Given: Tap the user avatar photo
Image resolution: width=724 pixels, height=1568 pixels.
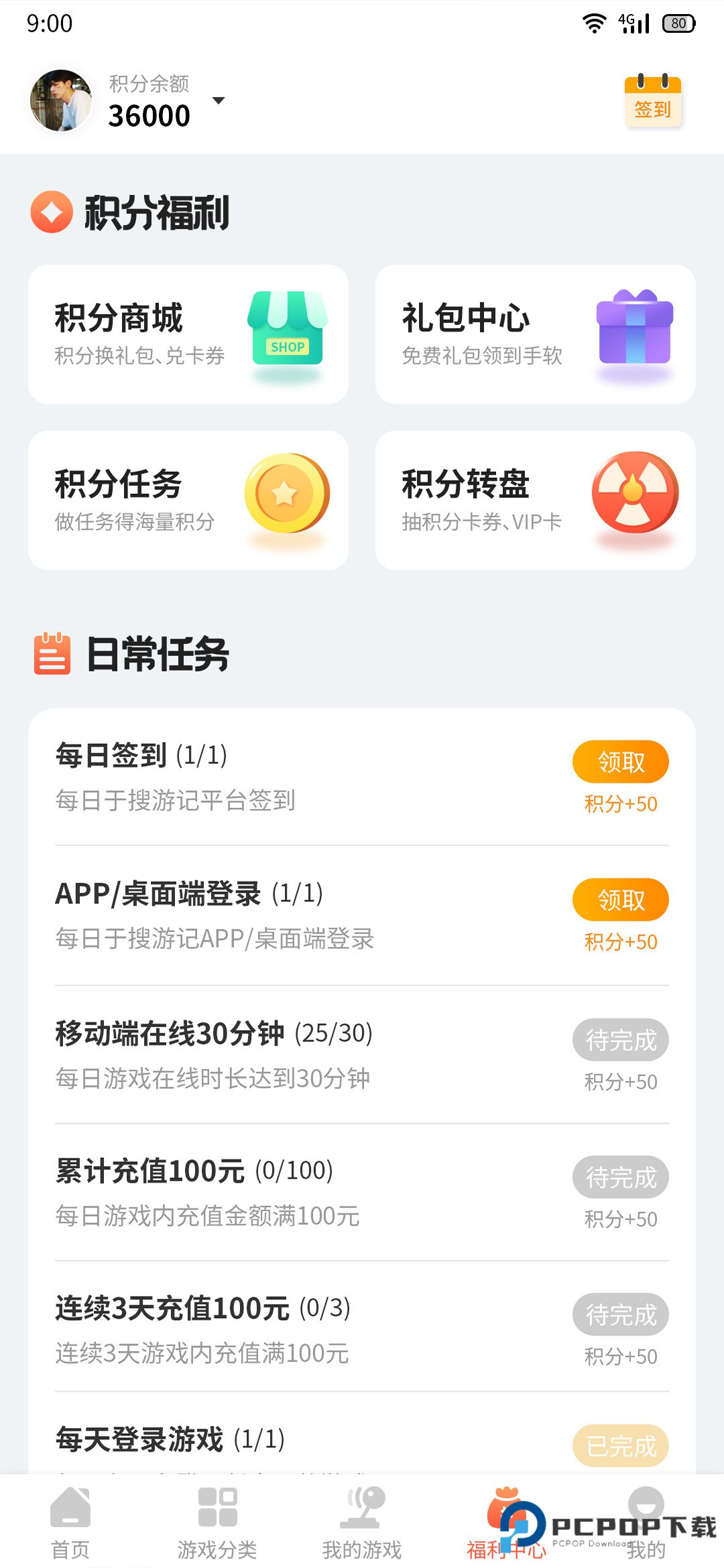Looking at the screenshot, I should point(63,101).
